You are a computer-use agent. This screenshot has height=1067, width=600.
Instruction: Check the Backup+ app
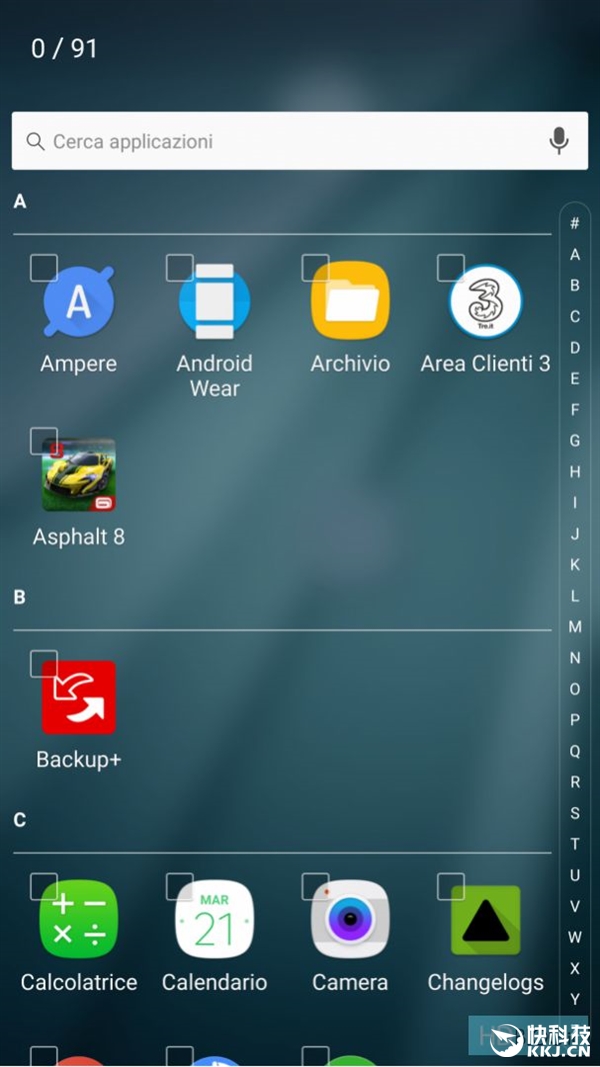[44, 664]
